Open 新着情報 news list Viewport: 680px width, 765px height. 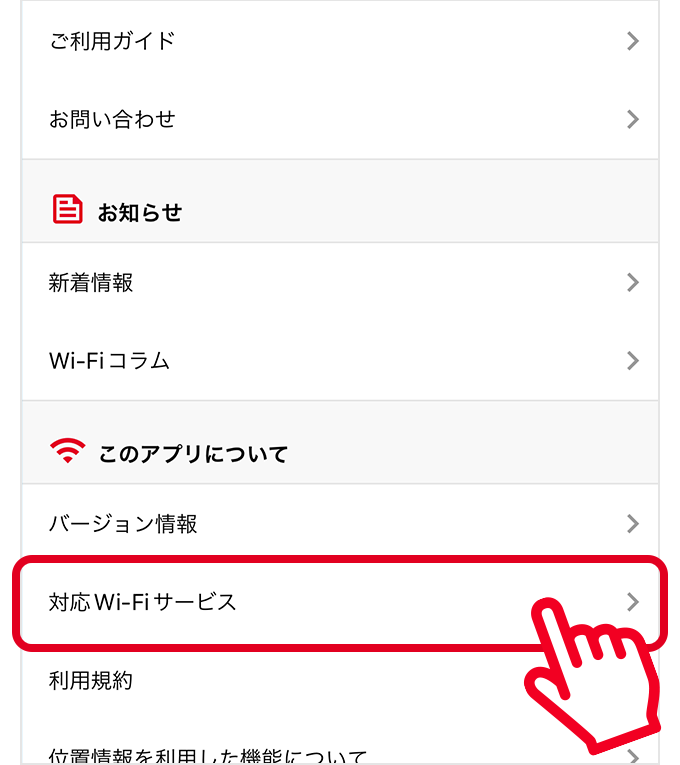pyautogui.click(x=340, y=283)
